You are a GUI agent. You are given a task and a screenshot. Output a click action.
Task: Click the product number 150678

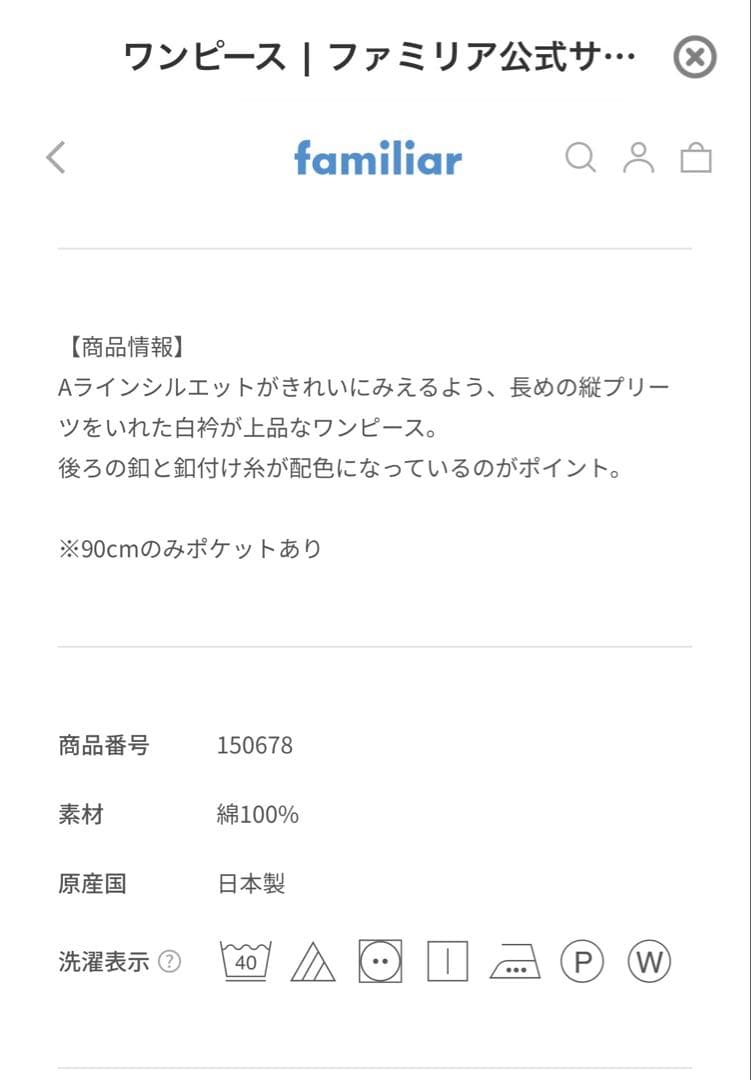[256, 744]
